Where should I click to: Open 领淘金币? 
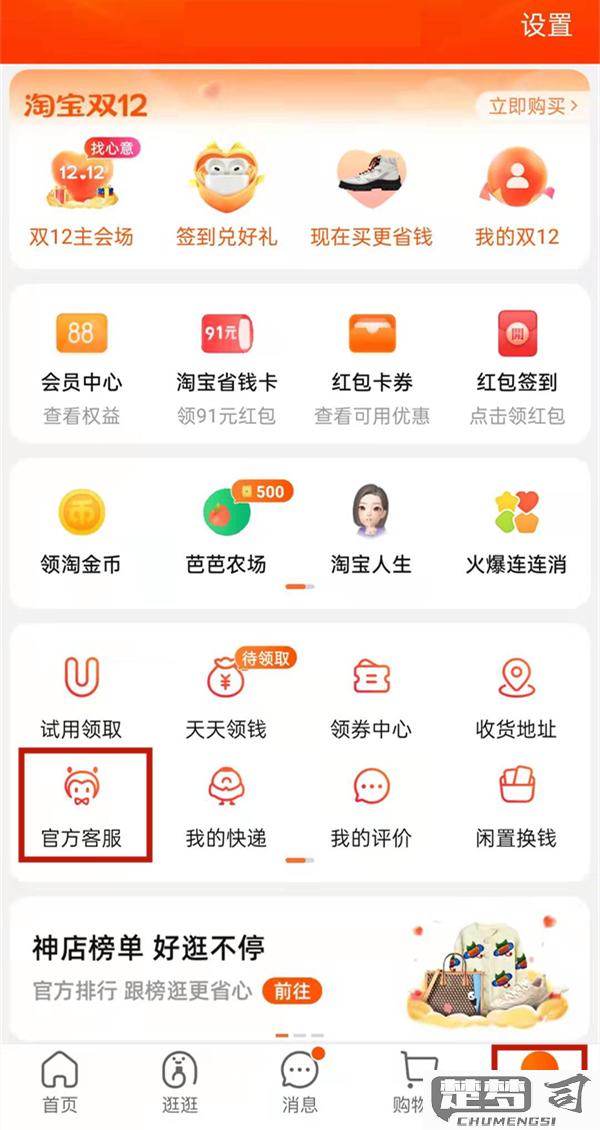coord(81,532)
